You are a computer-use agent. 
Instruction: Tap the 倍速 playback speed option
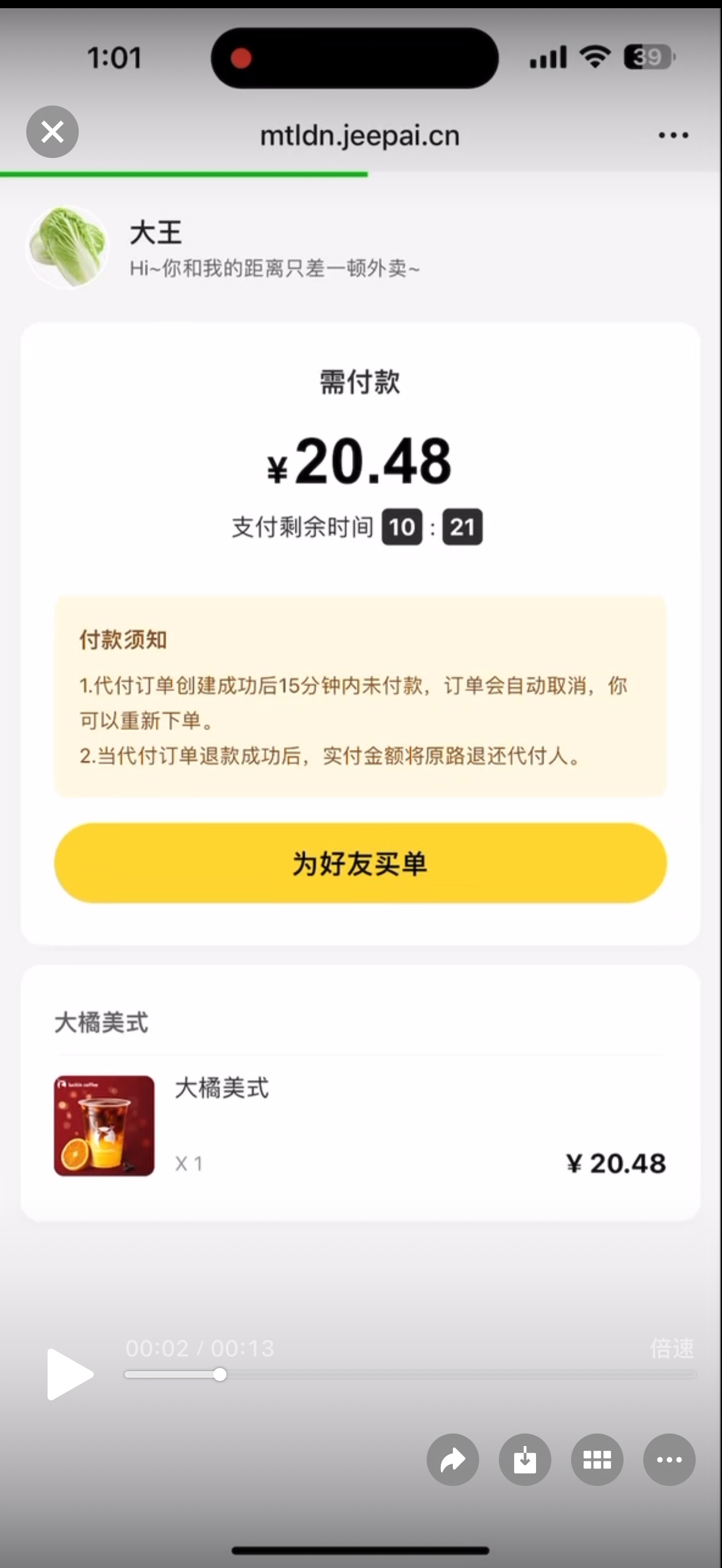click(672, 1348)
